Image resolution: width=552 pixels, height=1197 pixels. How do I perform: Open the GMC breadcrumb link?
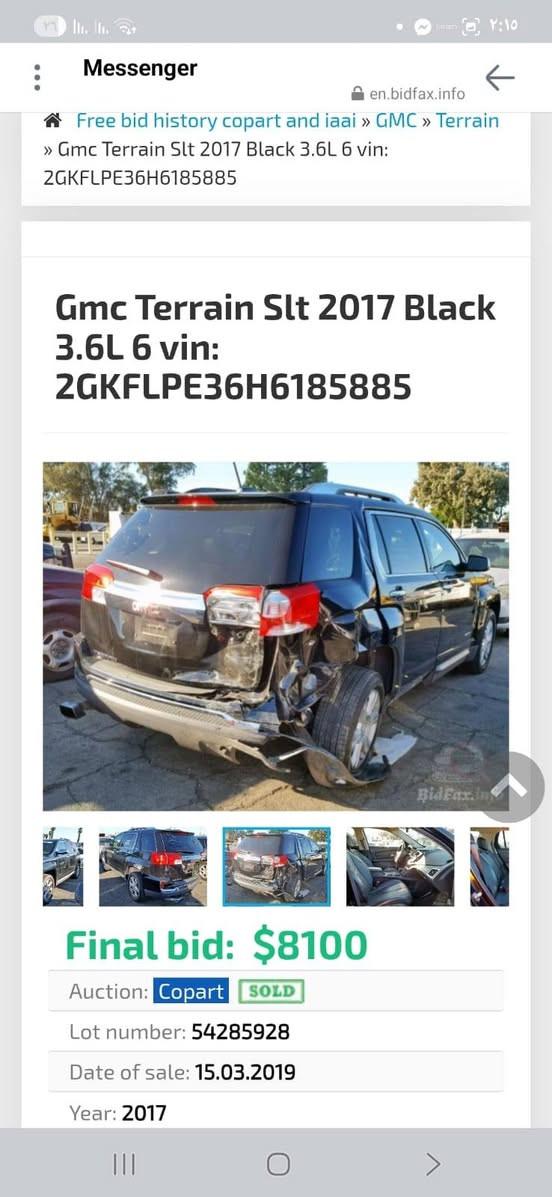click(x=395, y=121)
